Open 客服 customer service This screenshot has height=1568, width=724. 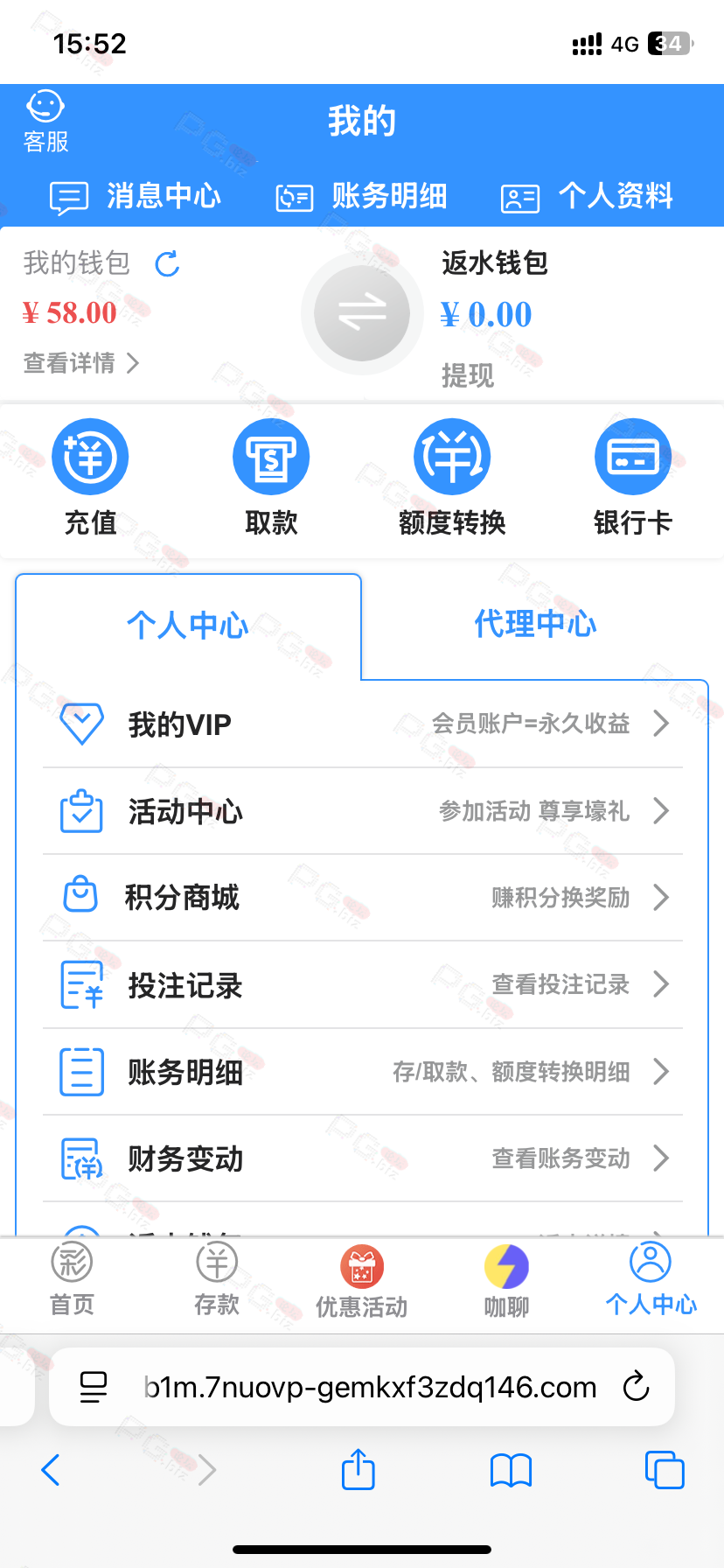pyautogui.click(x=45, y=122)
